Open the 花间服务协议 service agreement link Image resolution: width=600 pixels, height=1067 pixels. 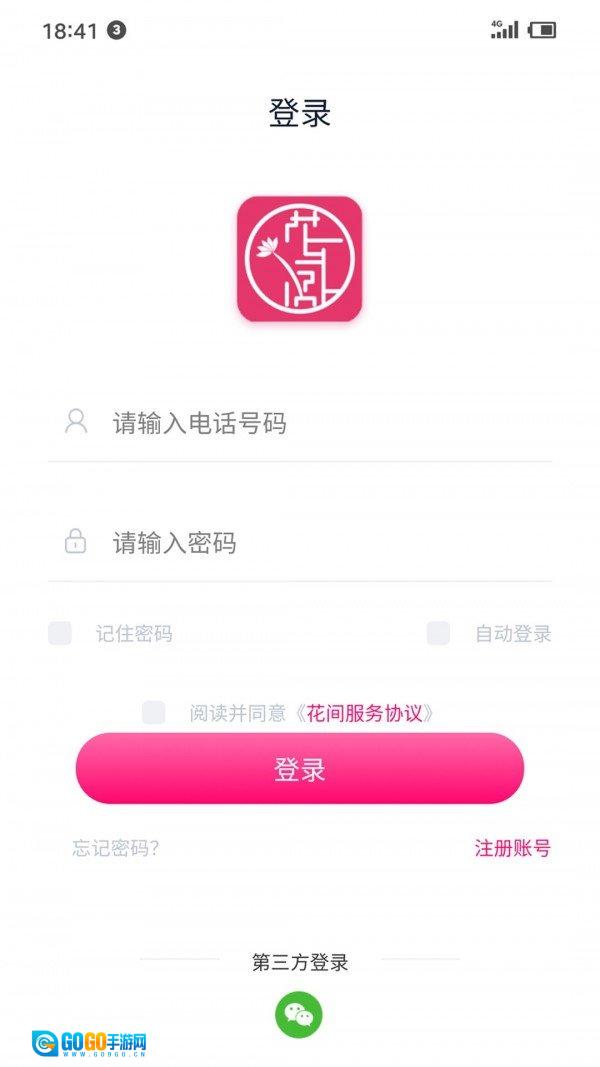(x=367, y=713)
